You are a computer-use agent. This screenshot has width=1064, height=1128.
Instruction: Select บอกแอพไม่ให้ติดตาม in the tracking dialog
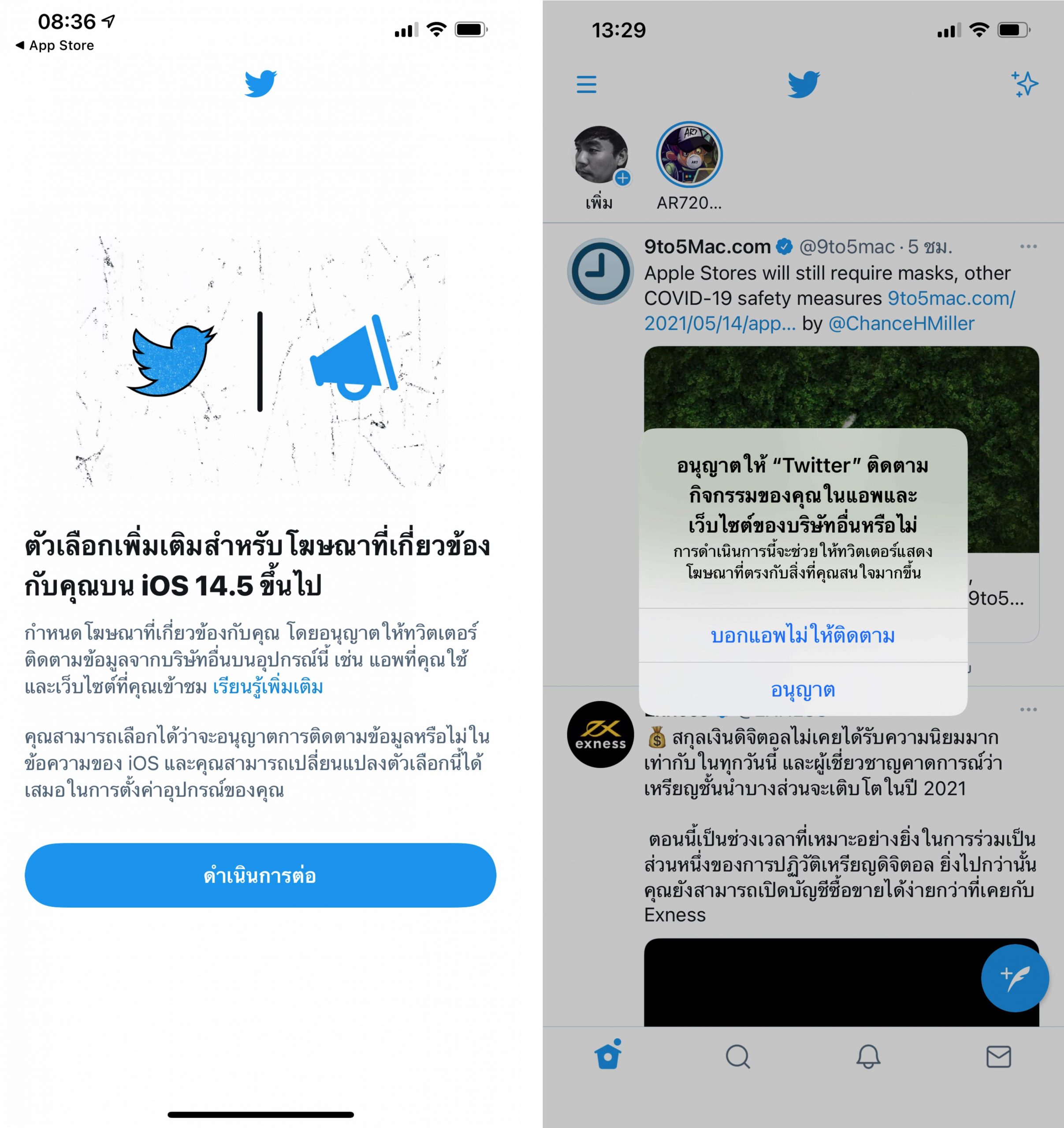click(802, 635)
